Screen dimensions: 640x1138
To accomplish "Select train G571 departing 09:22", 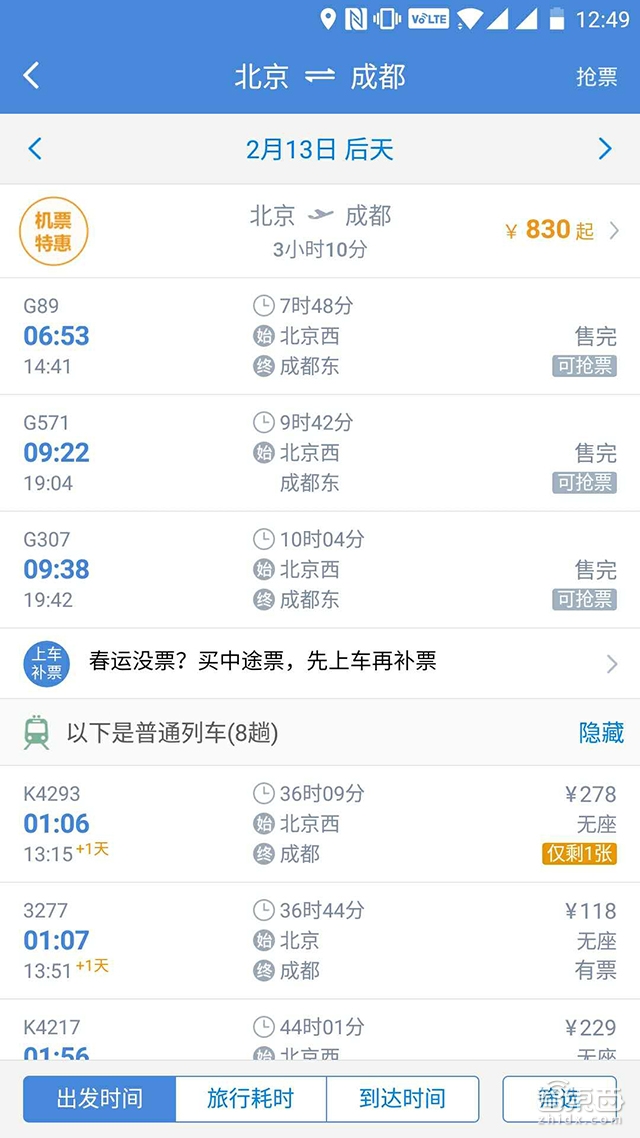I will [x=320, y=453].
